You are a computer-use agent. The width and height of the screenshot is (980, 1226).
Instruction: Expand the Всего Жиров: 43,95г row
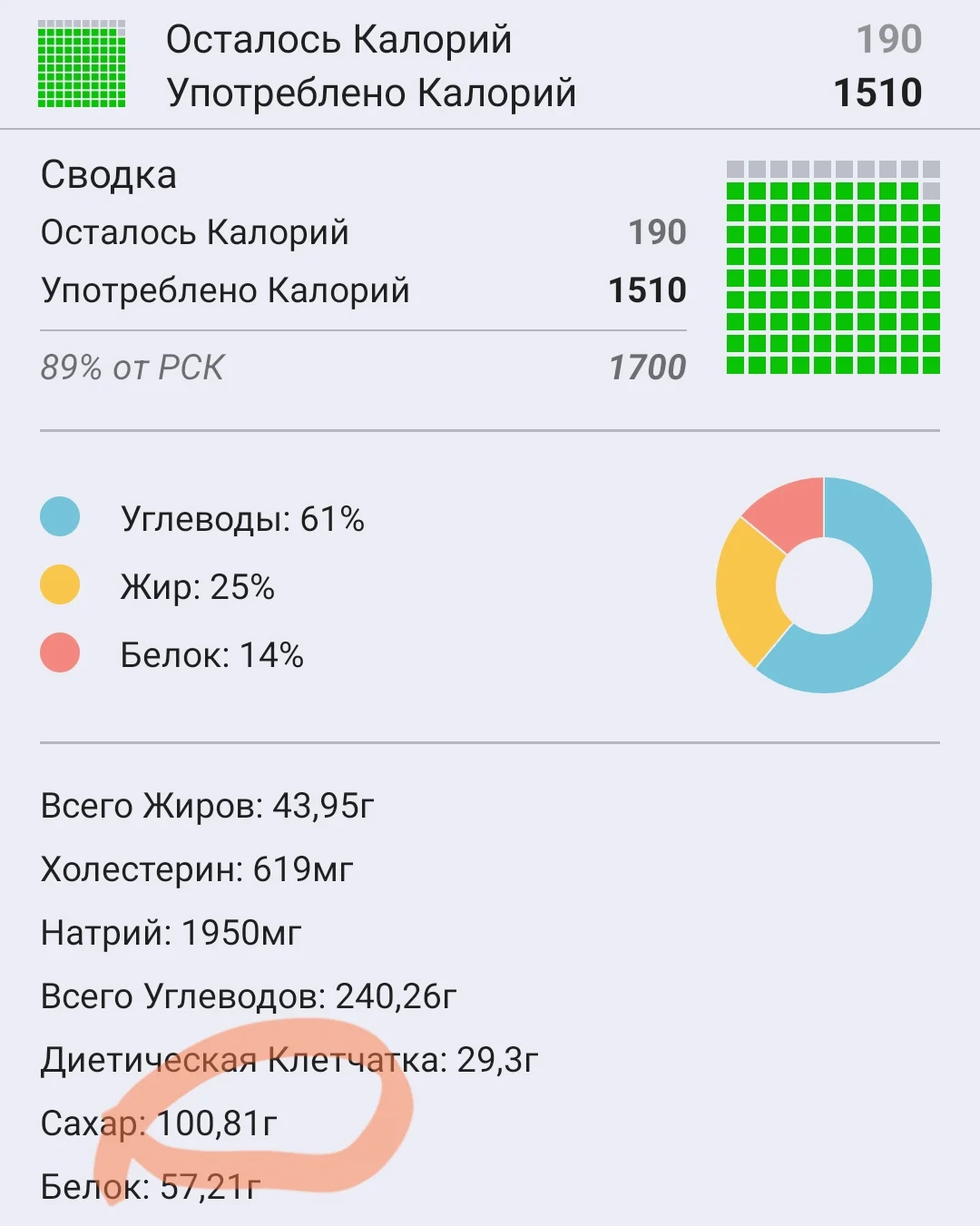(209, 802)
